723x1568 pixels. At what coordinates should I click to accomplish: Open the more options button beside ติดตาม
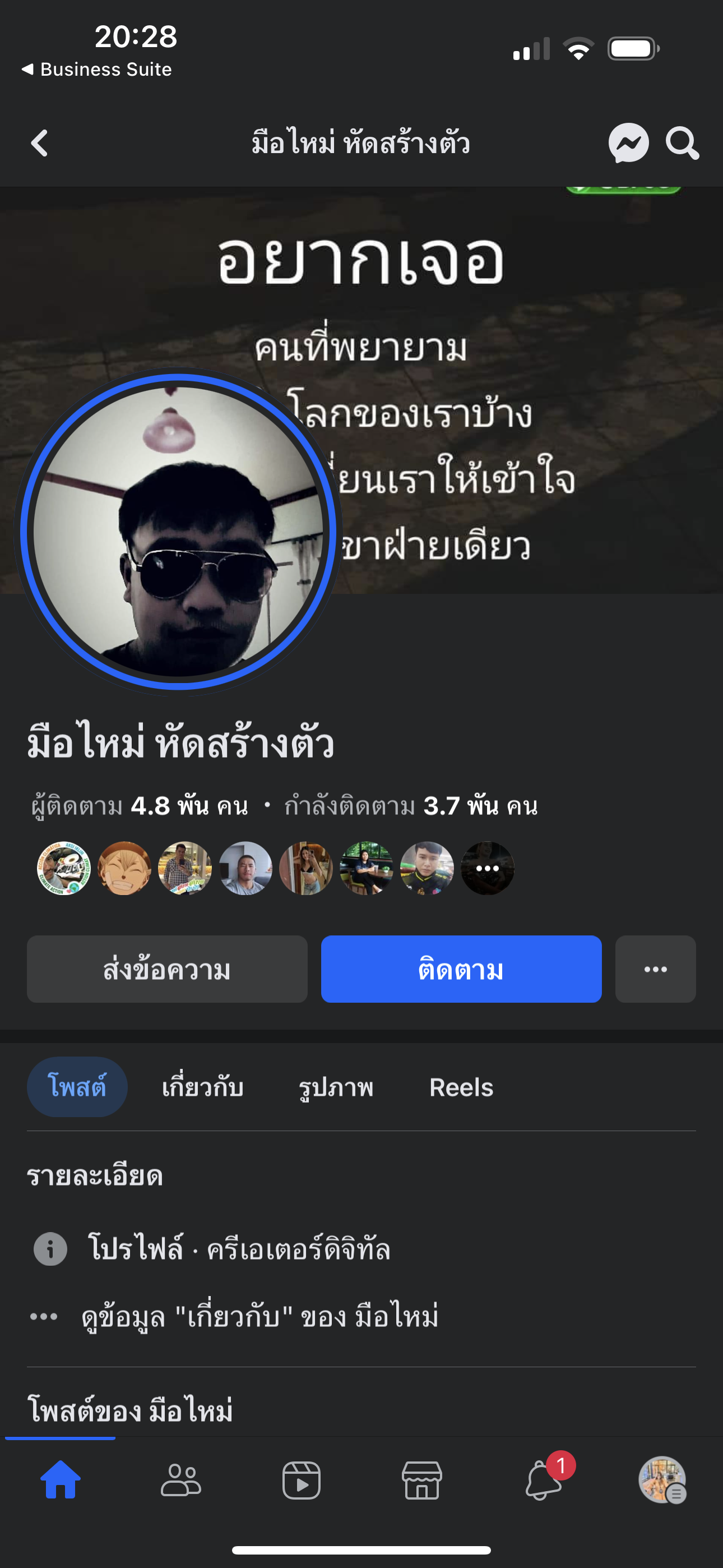point(655,969)
